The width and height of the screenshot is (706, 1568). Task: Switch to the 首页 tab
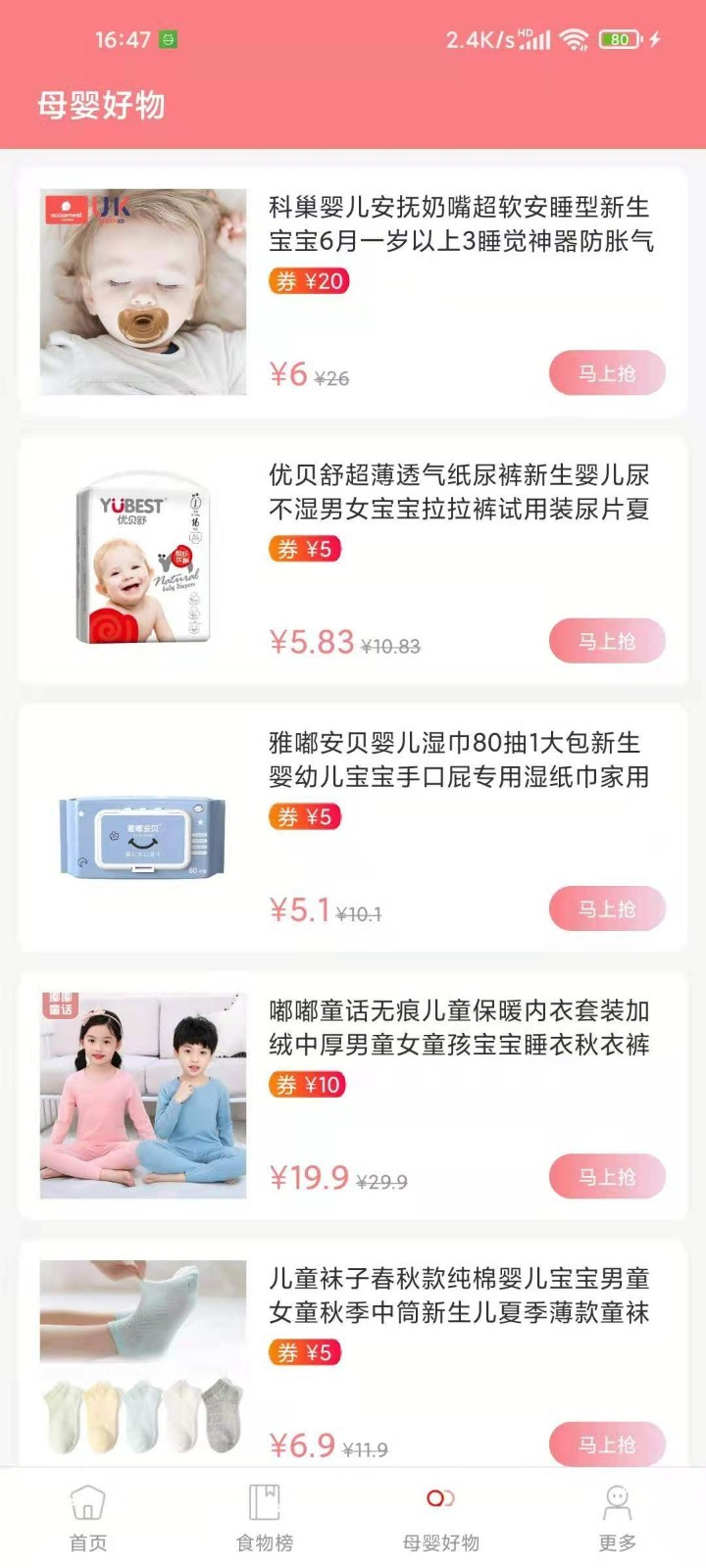pos(88,1517)
